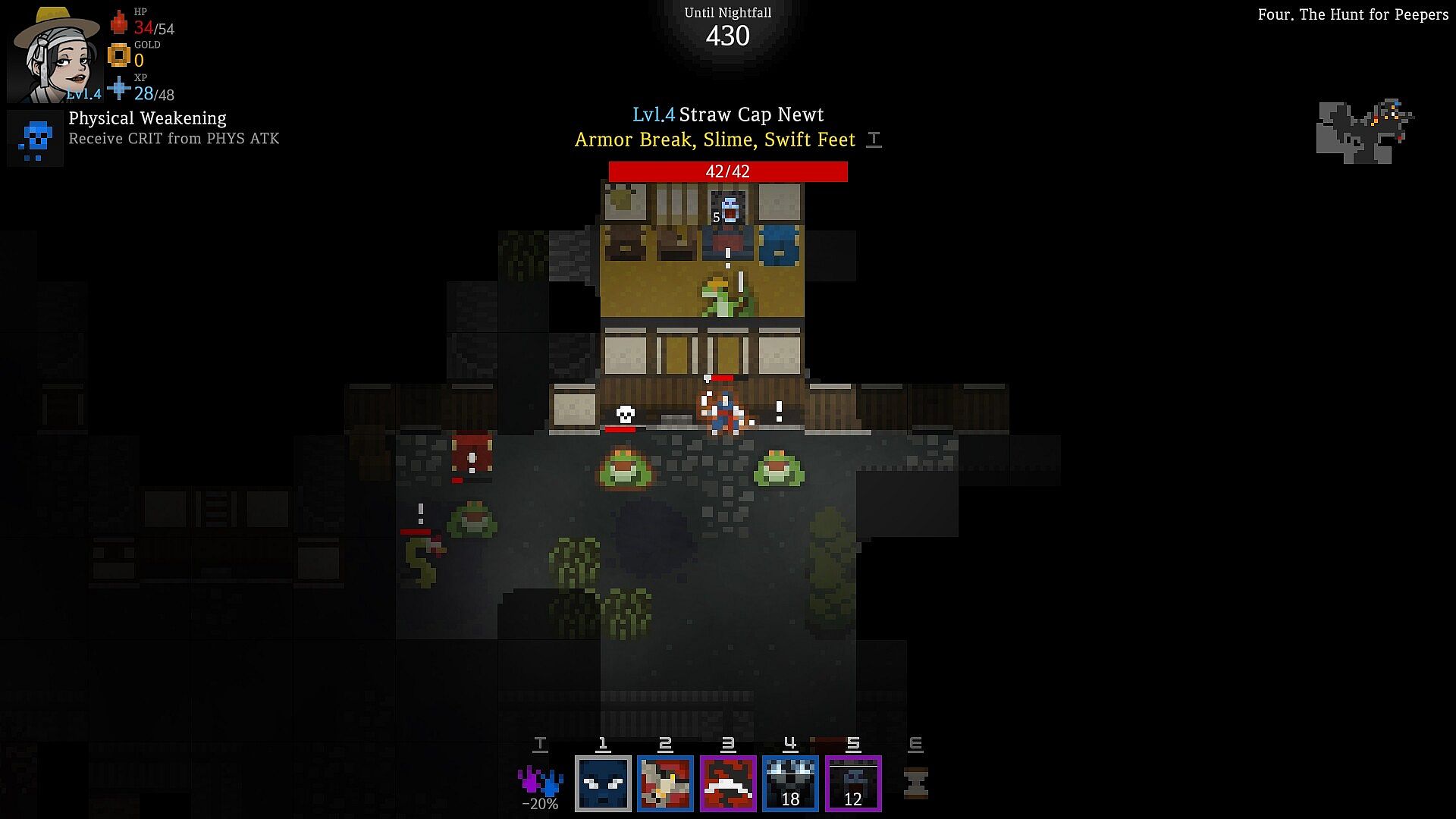This screenshot has height=819, width=1456.
Task: Select skill slot 4 showing 18 cooldown
Action: [x=790, y=783]
